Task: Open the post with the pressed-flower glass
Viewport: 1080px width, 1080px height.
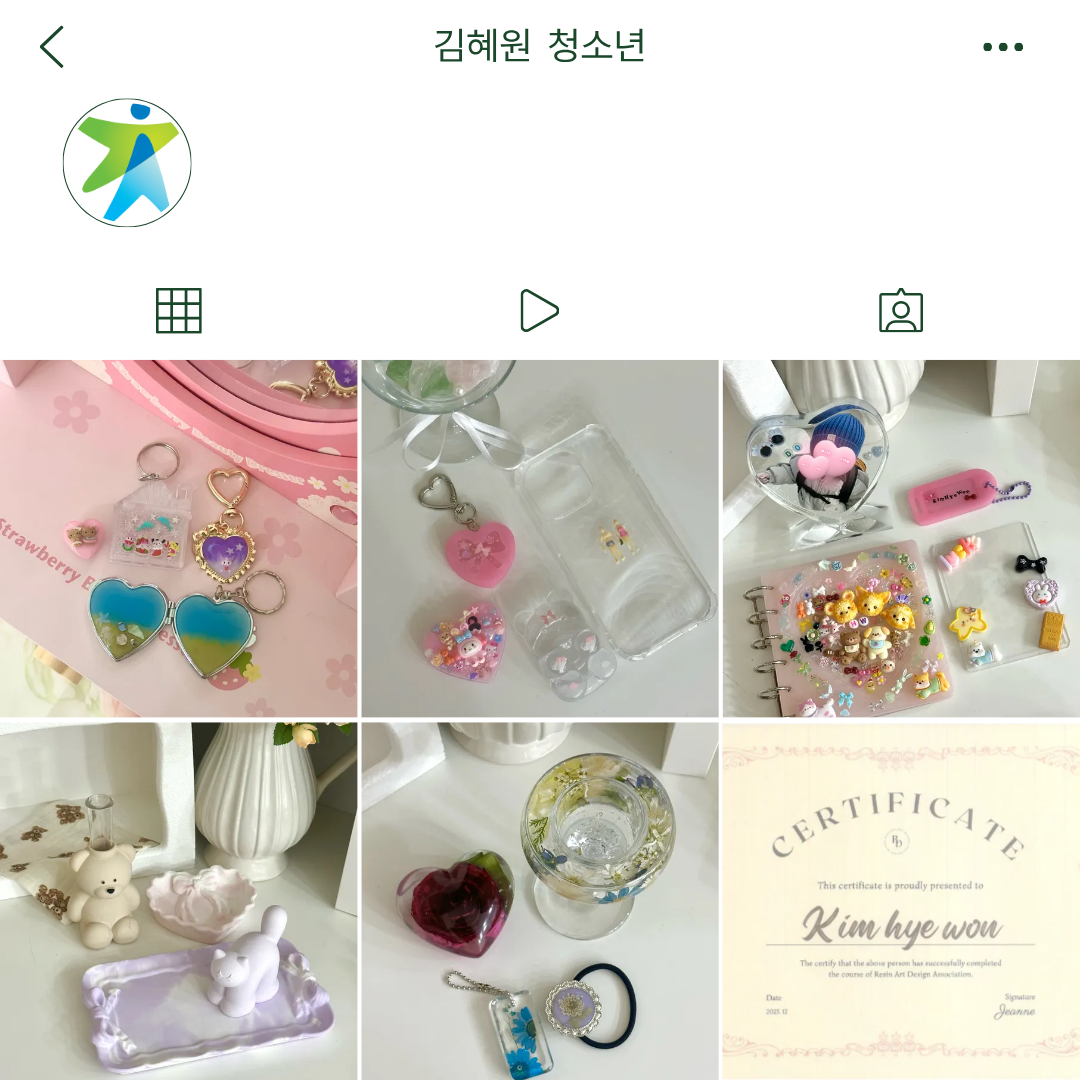Action: 540,900
